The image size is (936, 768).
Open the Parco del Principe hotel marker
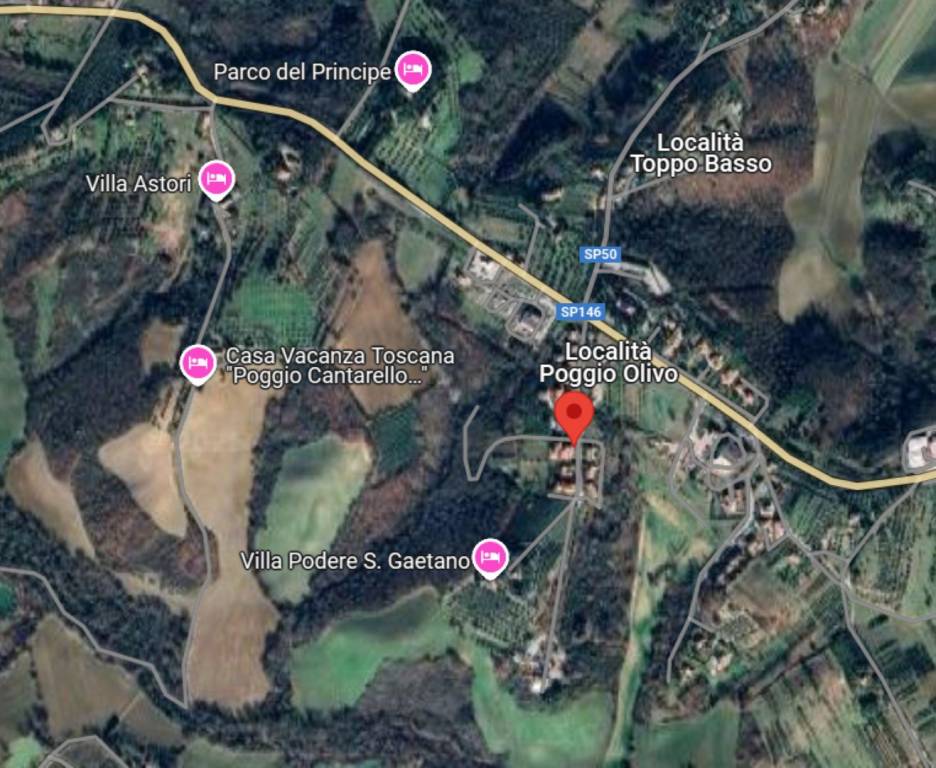pyautogui.click(x=412, y=70)
